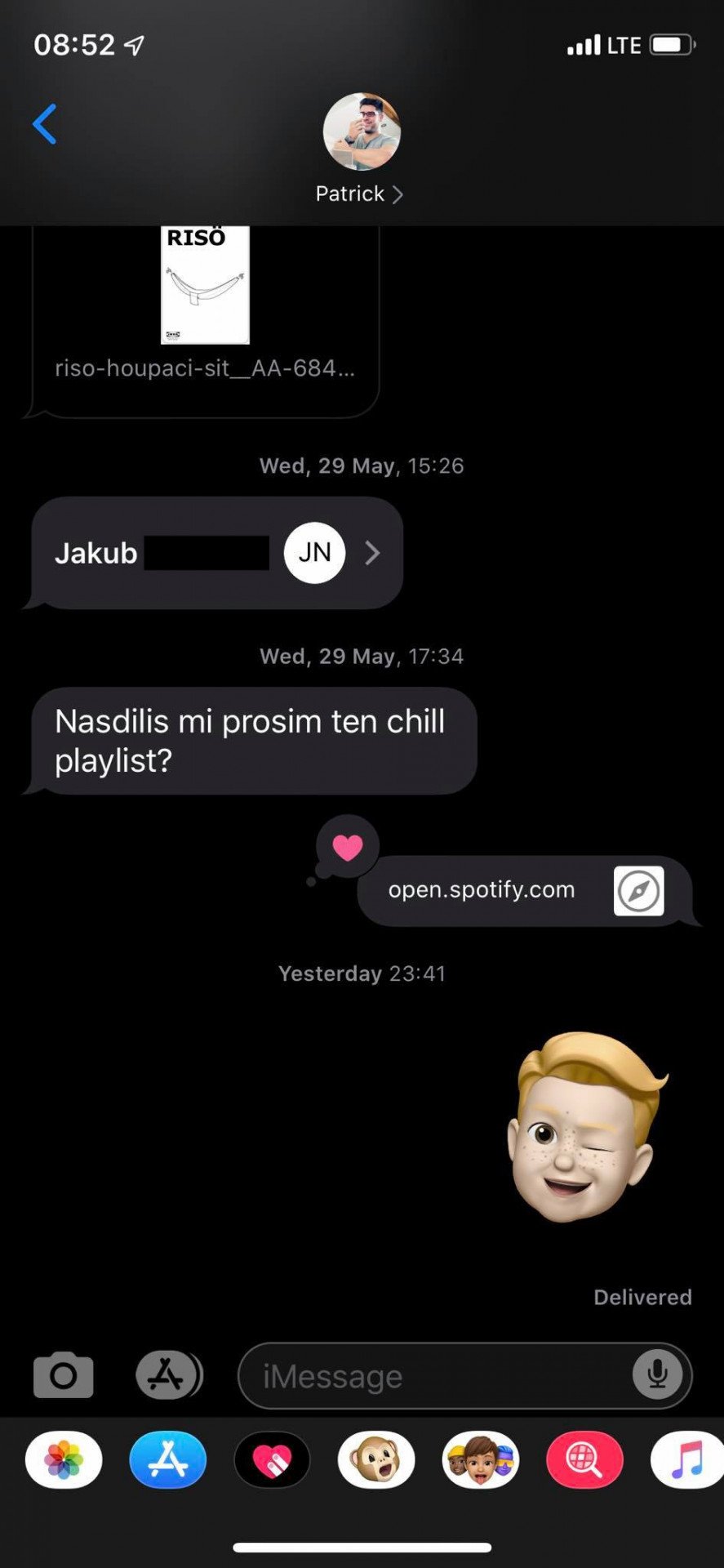Record an audio message with the microphone
724x1568 pixels.
coord(657,1375)
